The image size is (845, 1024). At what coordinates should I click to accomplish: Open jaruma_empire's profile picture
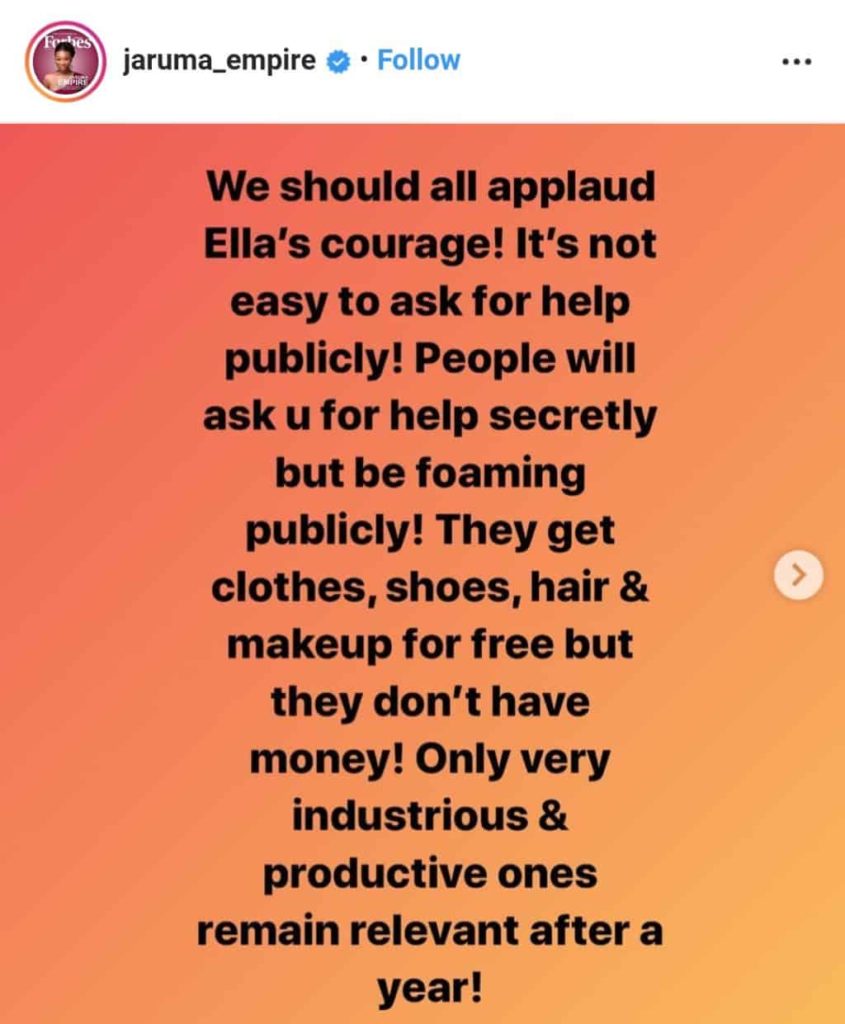(x=64, y=62)
